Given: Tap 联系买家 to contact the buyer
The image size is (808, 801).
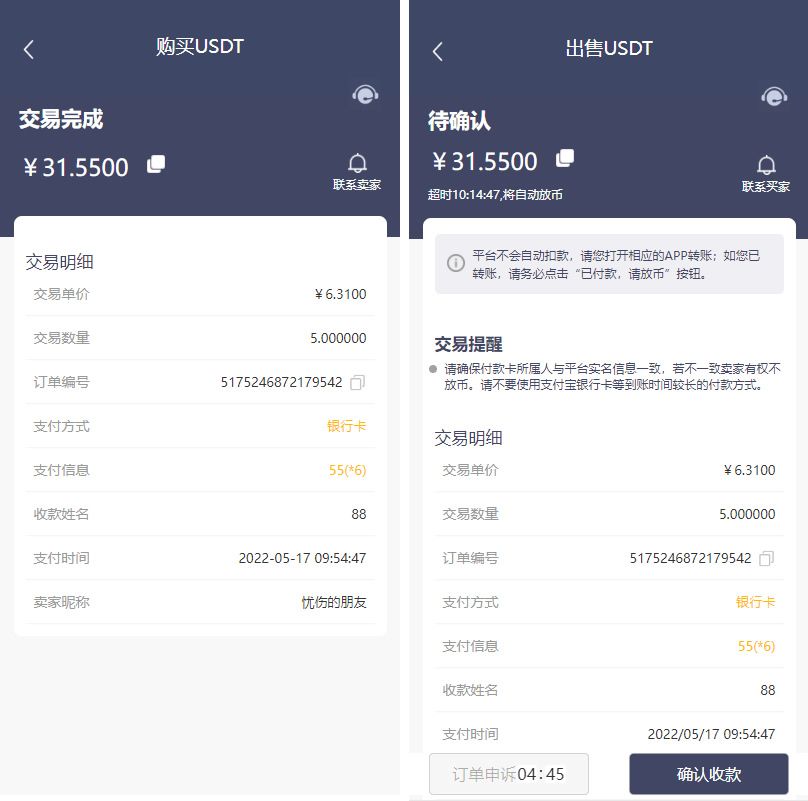Looking at the screenshot, I should point(766,174).
